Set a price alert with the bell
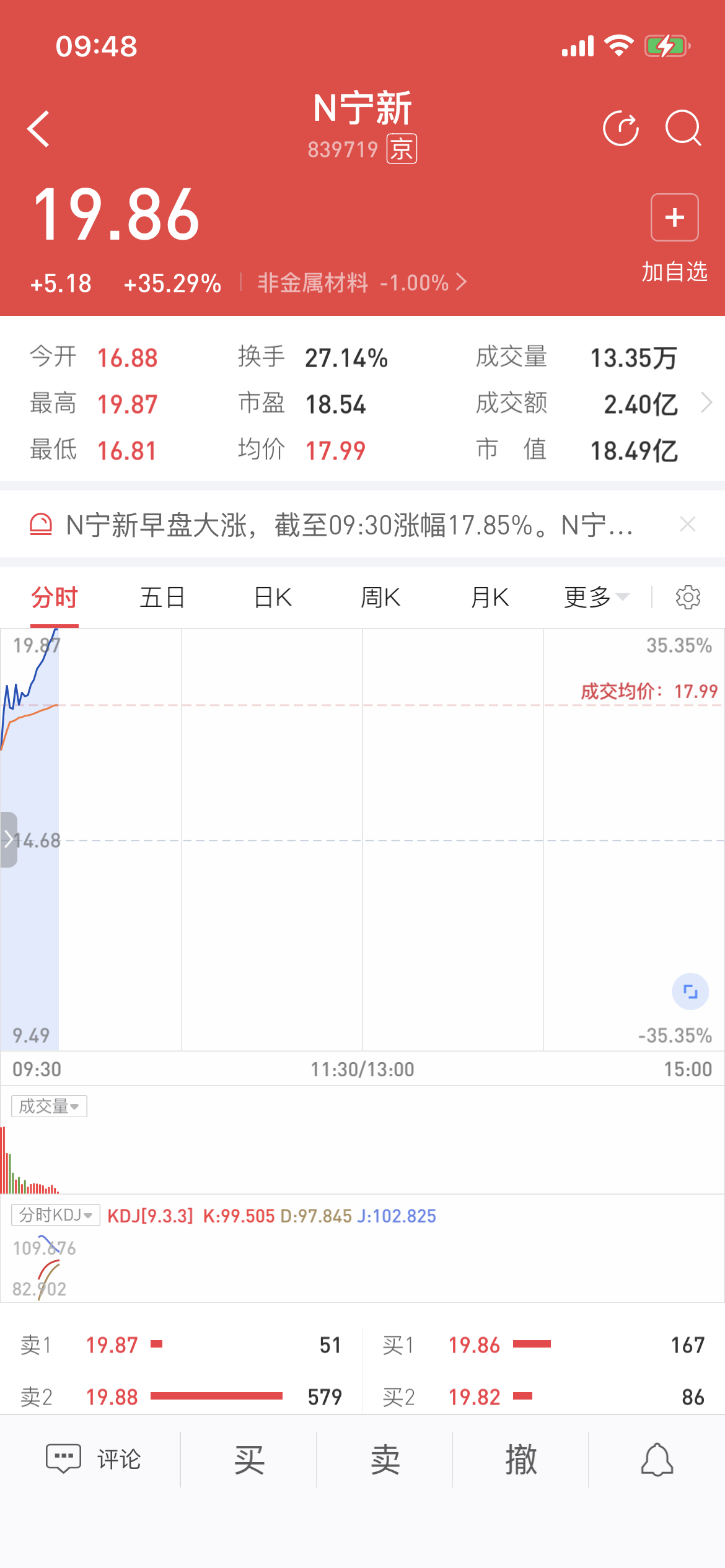 point(657,1459)
